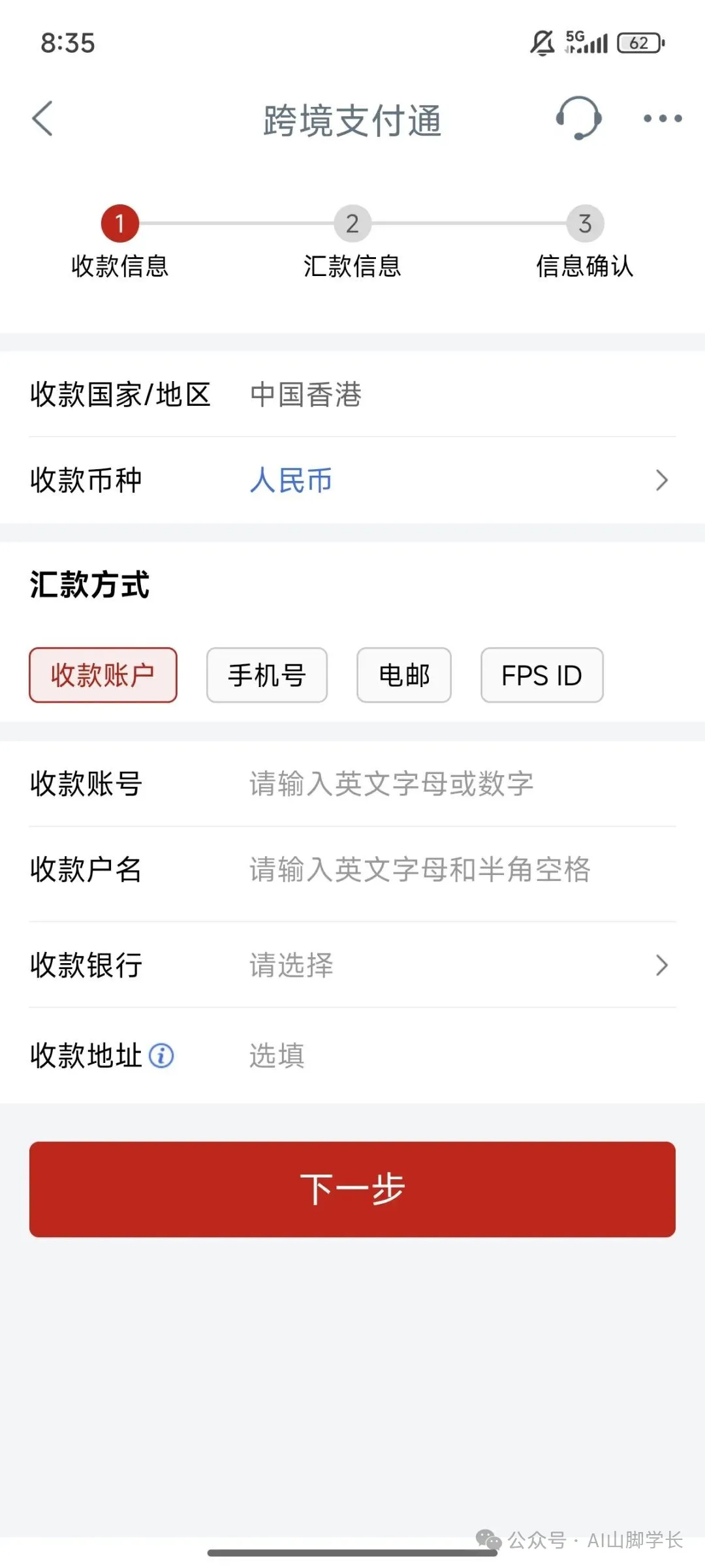Switch to the 收款账户 method tab
Viewport: 705px width, 1568px height.
tap(104, 676)
